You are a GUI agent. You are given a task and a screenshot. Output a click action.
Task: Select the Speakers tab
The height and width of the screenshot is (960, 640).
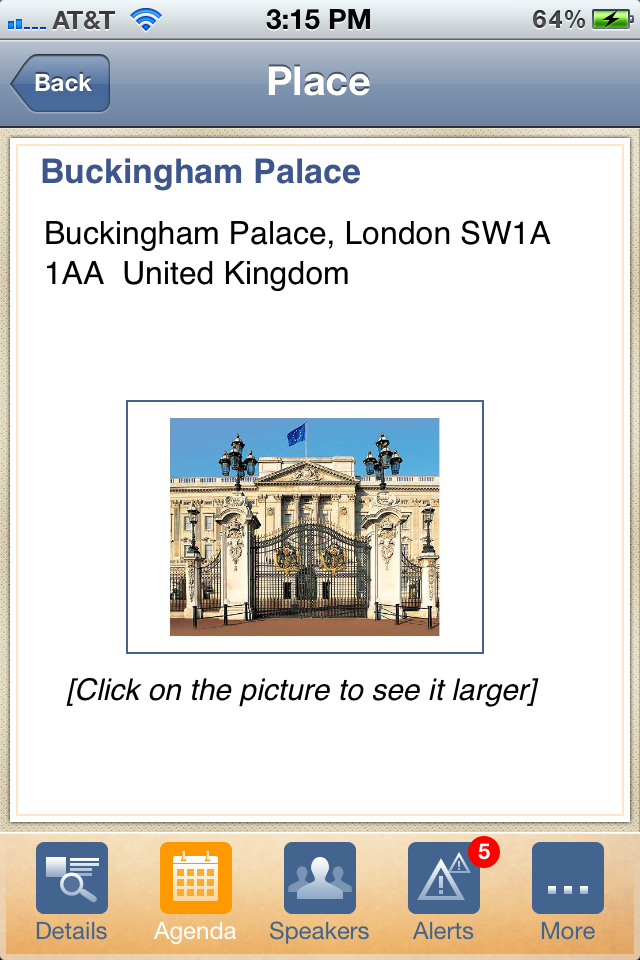[319, 890]
